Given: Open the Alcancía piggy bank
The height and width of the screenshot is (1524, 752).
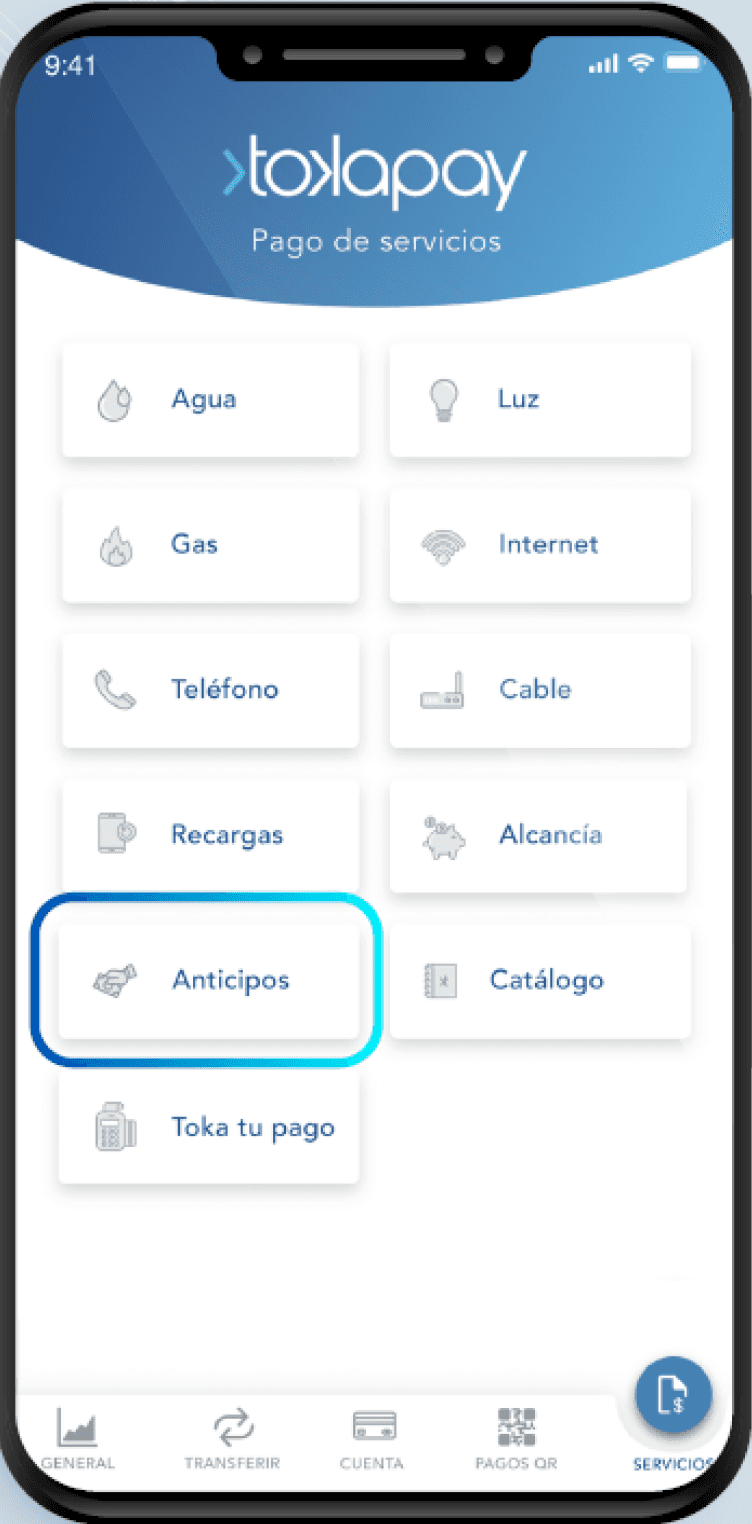Looking at the screenshot, I should (538, 835).
